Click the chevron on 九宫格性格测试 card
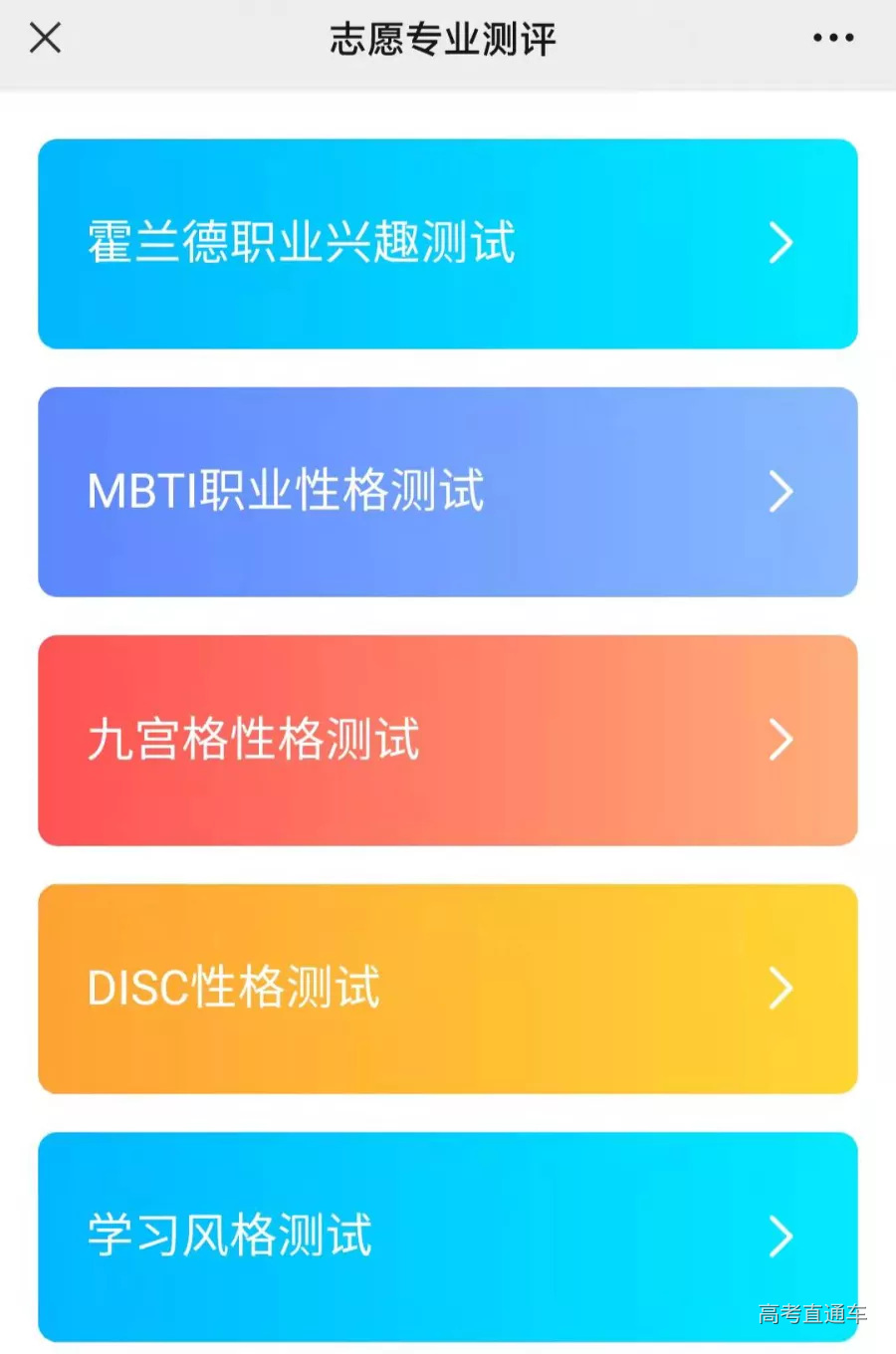Image resolution: width=896 pixels, height=1354 pixels. click(x=783, y=741)
